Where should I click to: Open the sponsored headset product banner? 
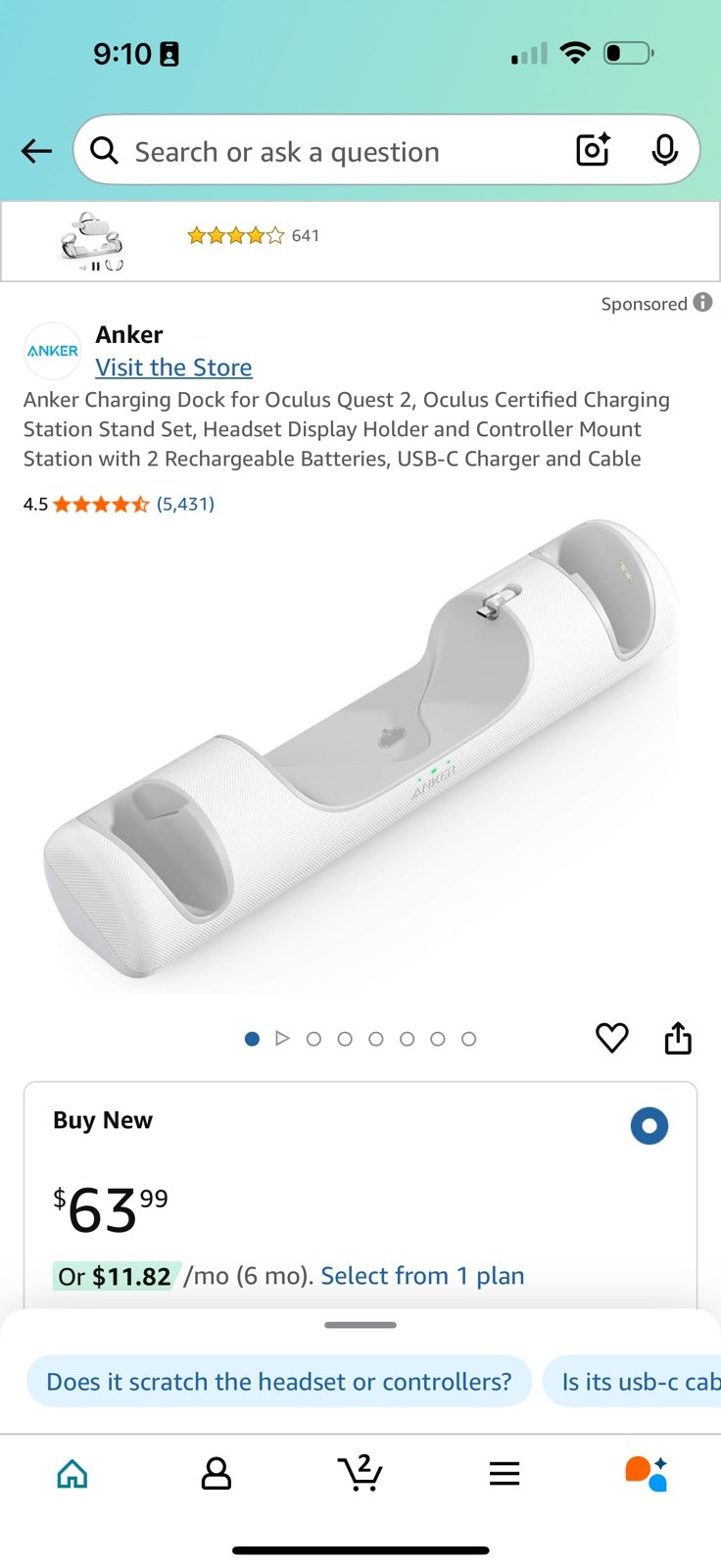(x=360, y=241)
